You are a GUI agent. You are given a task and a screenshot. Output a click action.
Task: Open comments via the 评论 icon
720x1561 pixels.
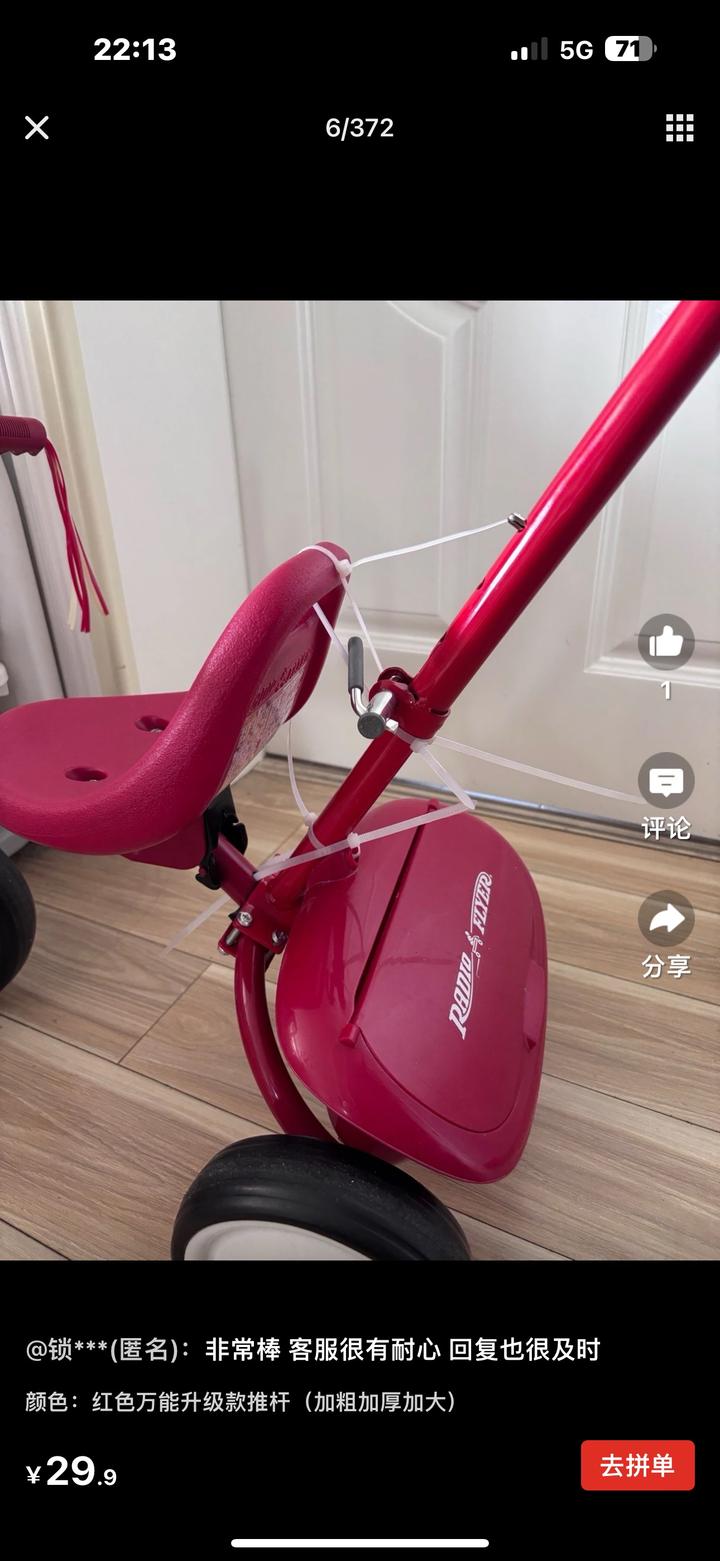tap(666, 781)
